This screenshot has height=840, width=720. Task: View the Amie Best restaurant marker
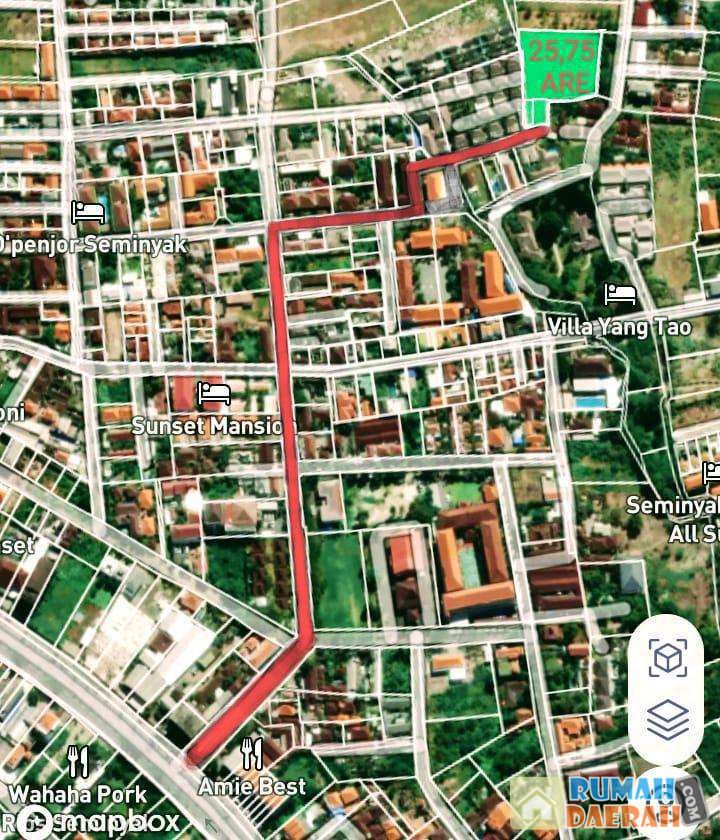tap(252, 752)
